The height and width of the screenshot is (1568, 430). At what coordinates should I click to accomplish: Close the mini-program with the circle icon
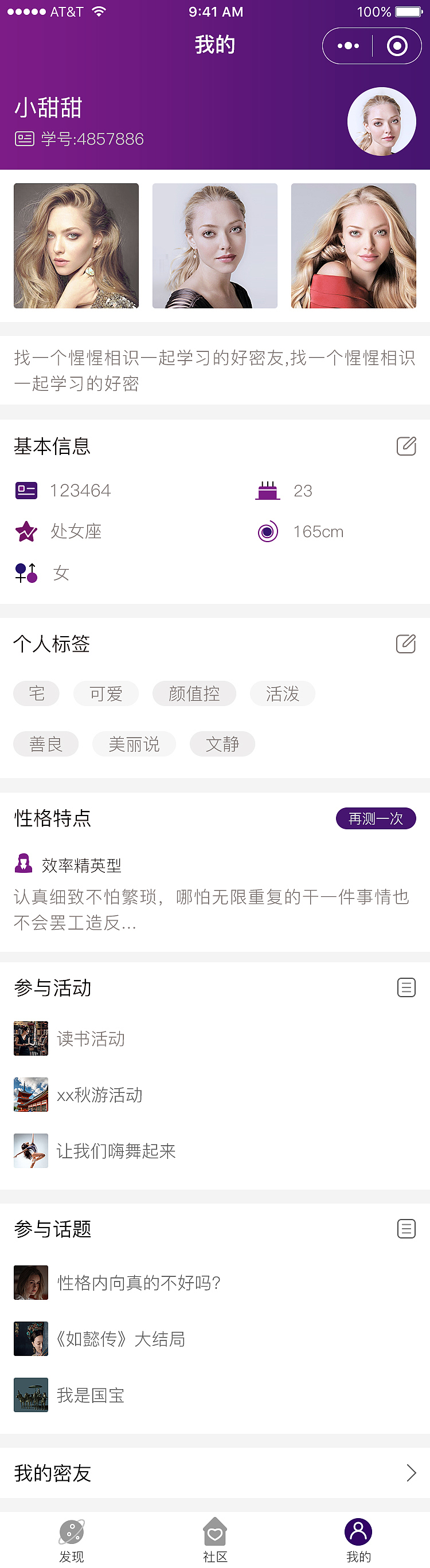397,46
